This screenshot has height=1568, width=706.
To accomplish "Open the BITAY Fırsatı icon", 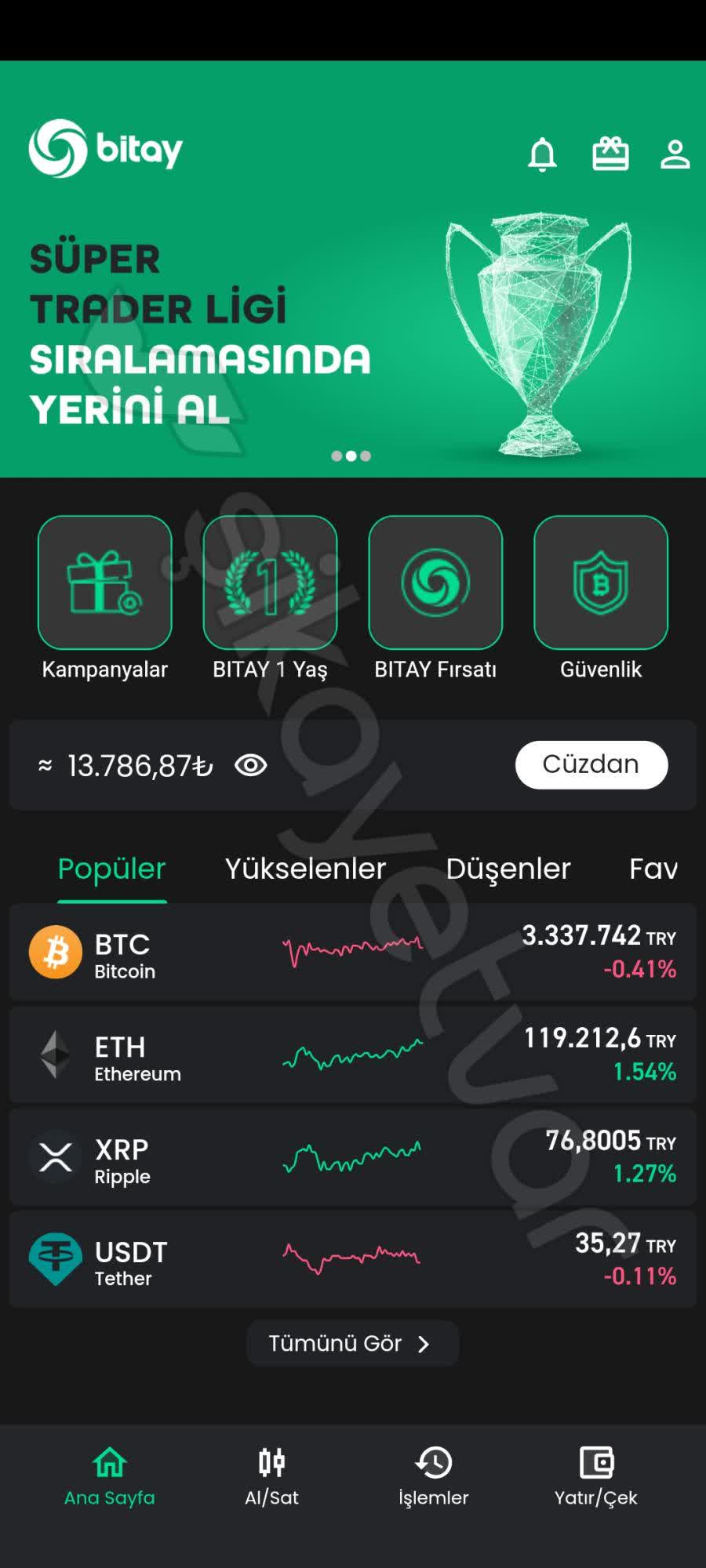I will pos(435,584).
